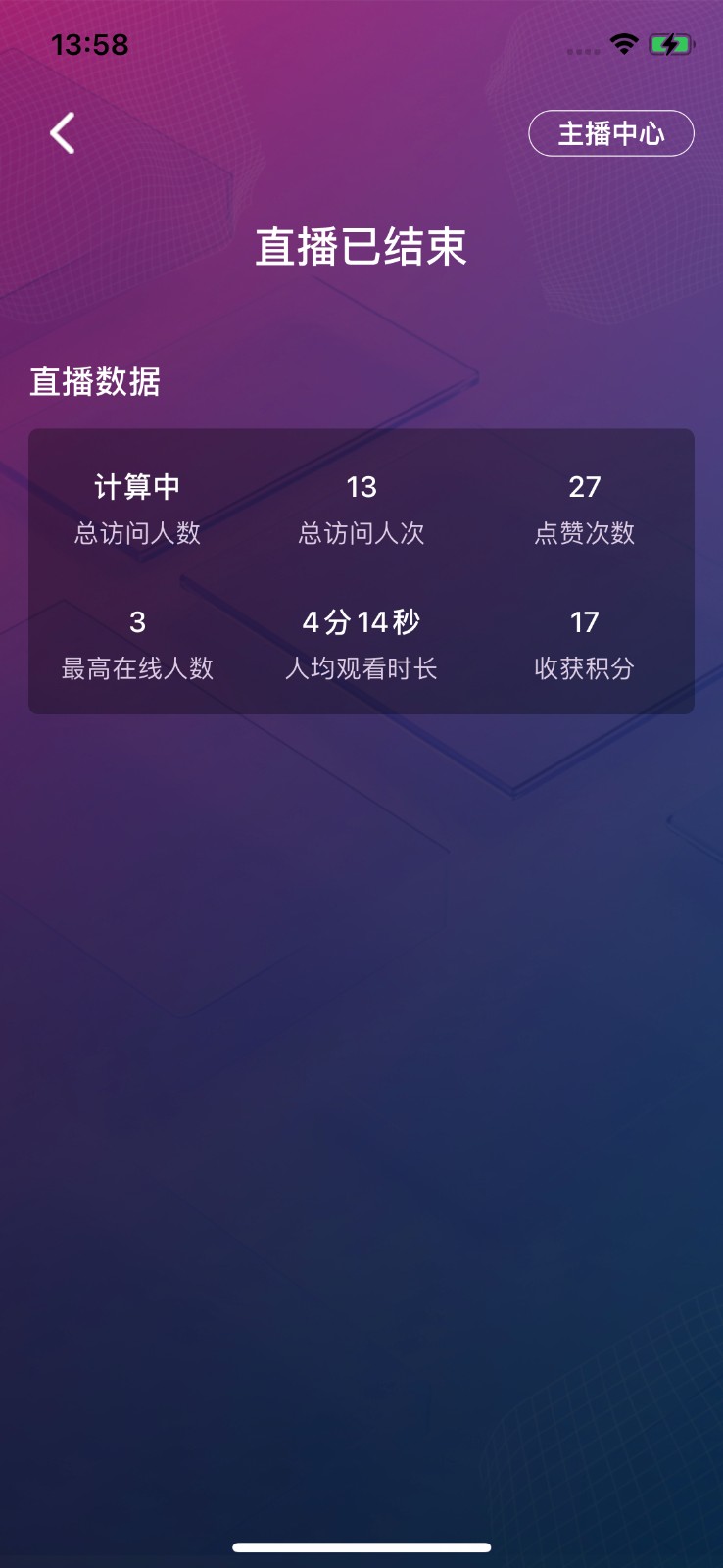Image resolution: width=723 pixels, height=1568 pixels.
Task: Open the 主播中心 anchor center
Action: click(x=610, y=133)
